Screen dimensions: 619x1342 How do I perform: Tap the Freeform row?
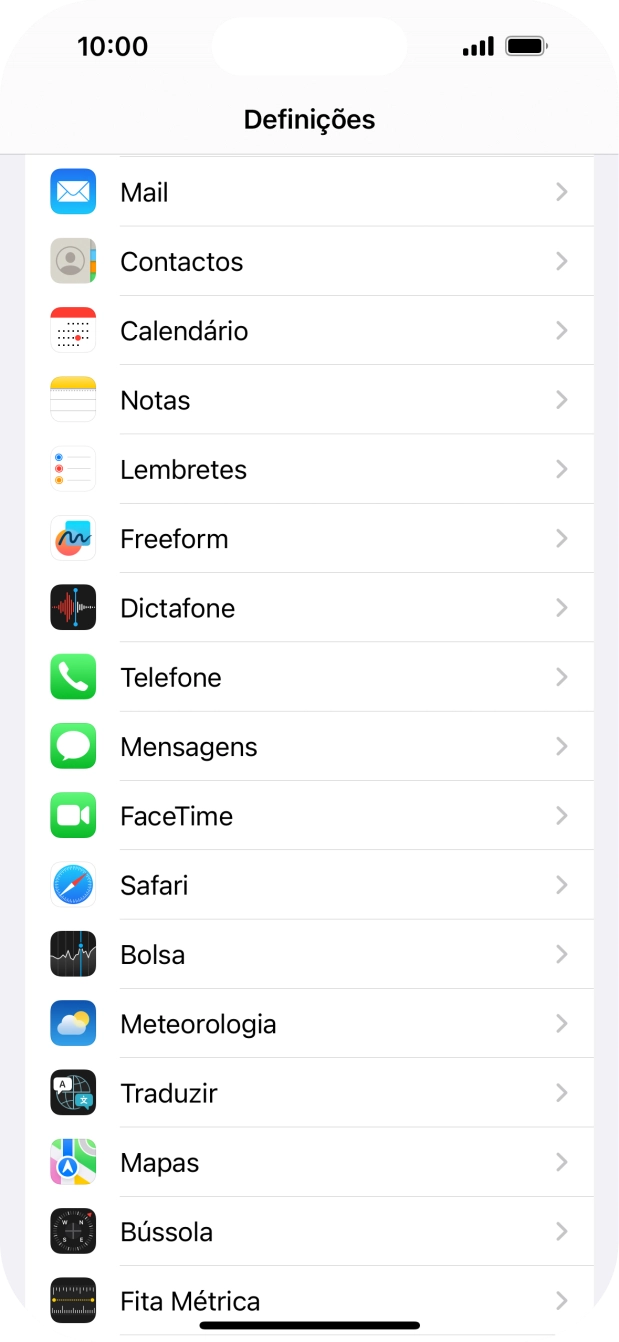pos(309,538)
